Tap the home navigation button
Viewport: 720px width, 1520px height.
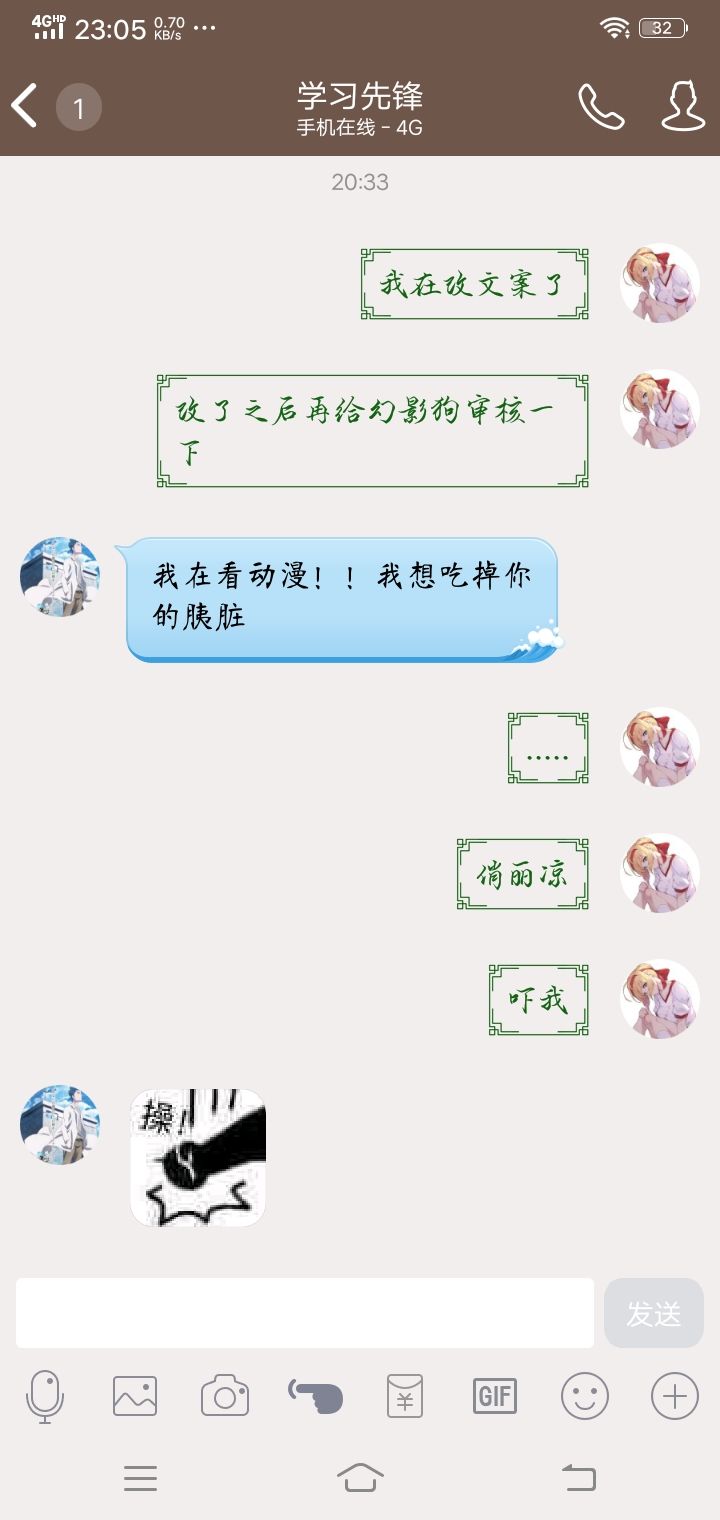[360, 1475]
